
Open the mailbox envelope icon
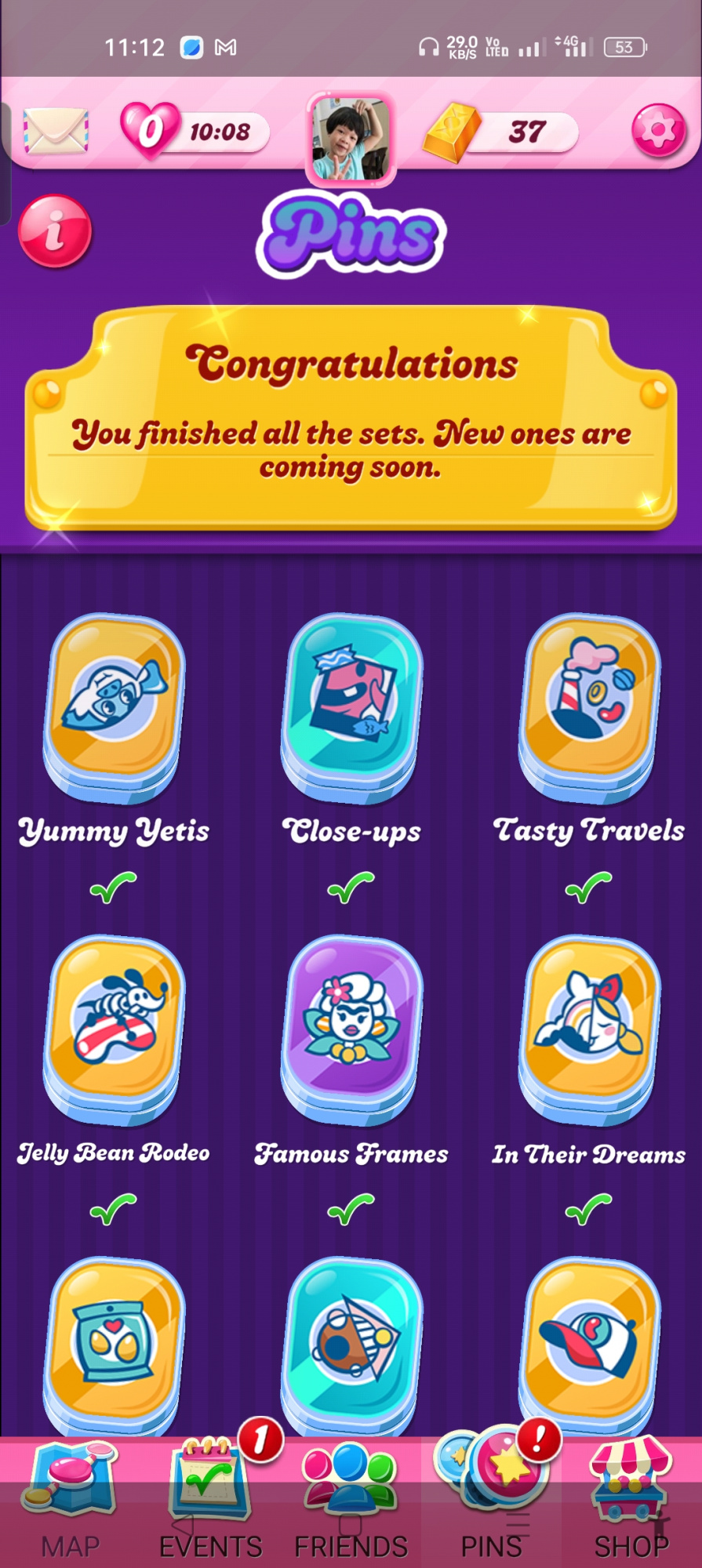pos(56,131)
